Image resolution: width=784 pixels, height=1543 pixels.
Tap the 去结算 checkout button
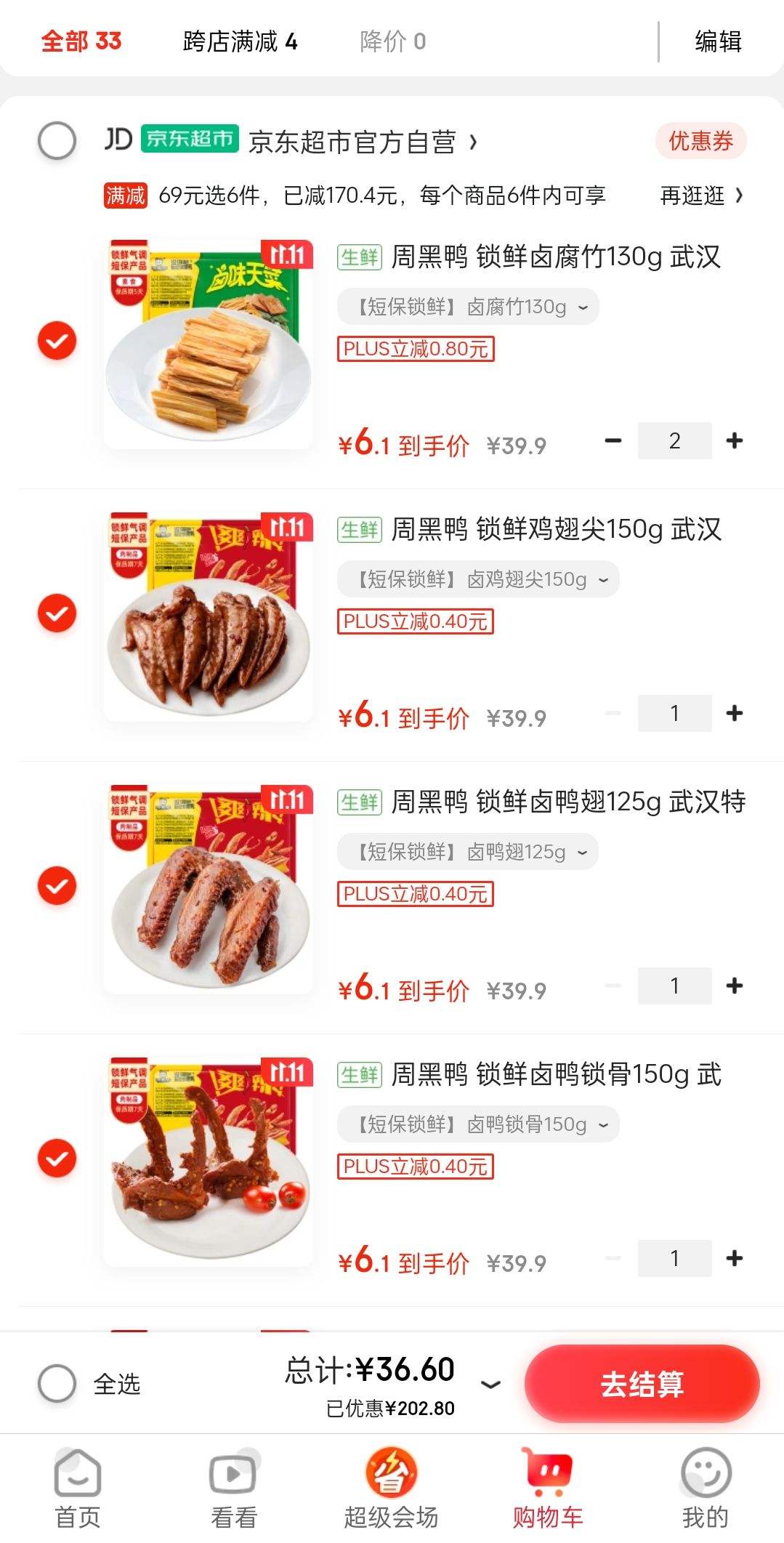point(642,1384)
